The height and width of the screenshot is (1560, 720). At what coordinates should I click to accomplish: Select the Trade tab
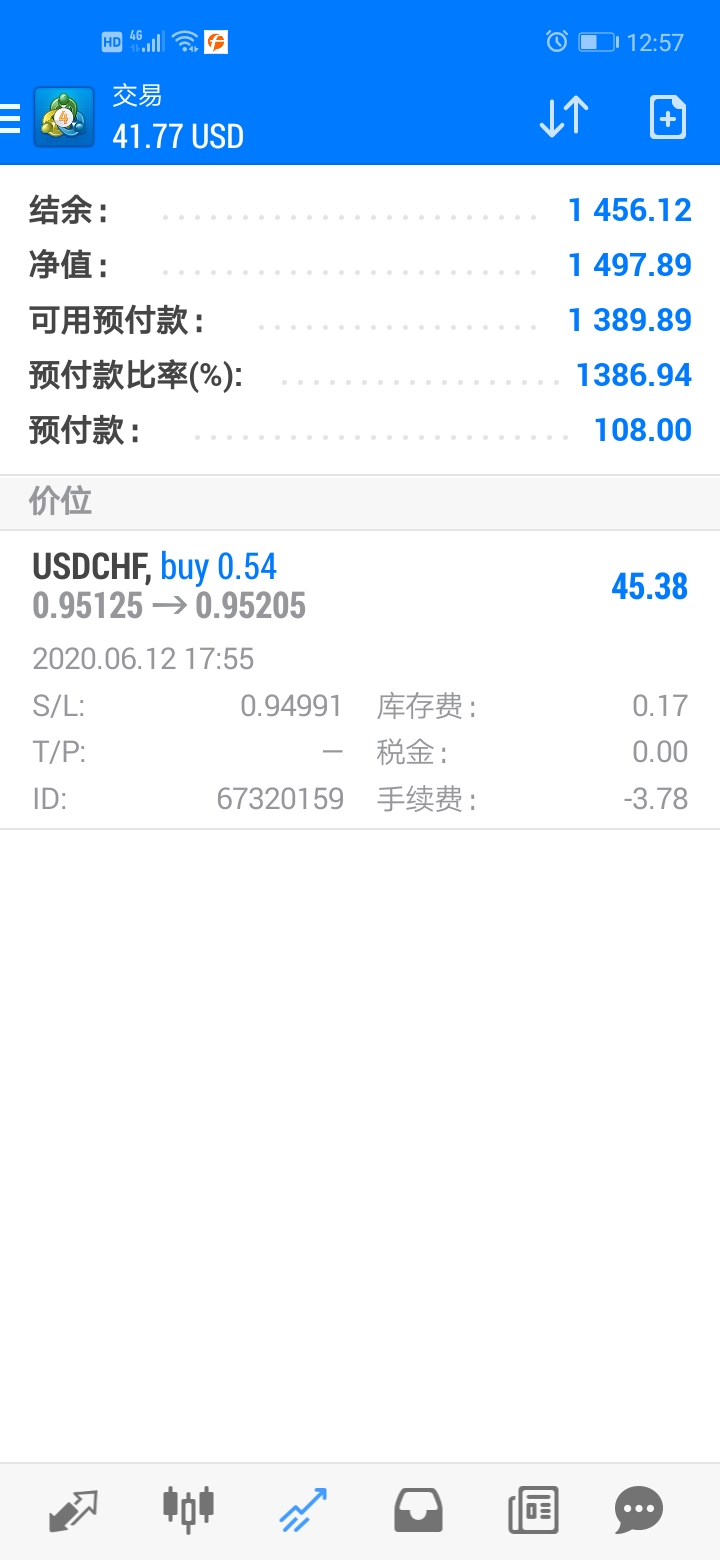(x=302, y=1510)
